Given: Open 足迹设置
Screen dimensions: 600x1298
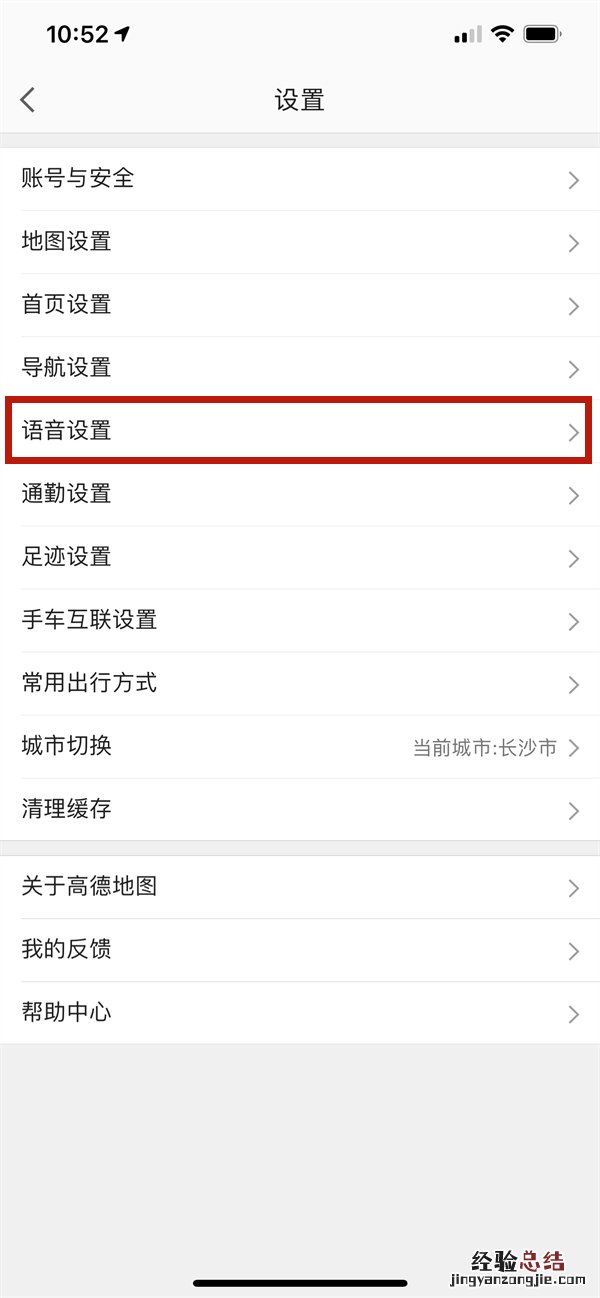Looking at the screenshot, I should [300, 557].
